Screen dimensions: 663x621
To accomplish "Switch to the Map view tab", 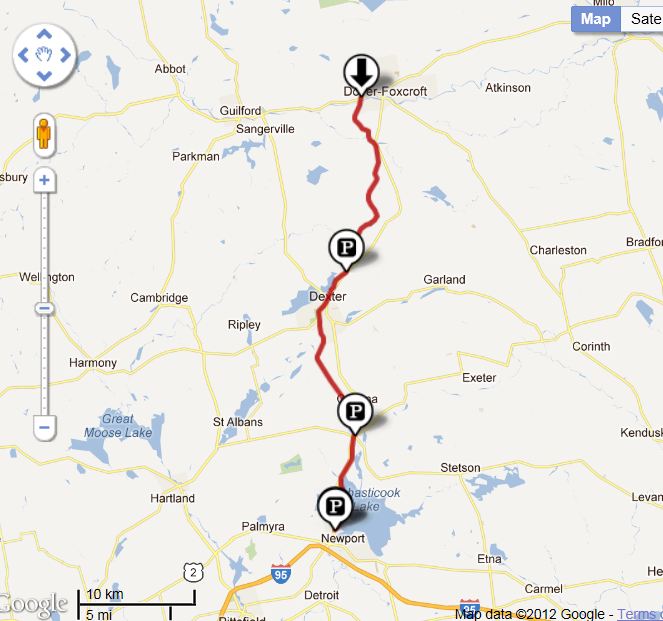I will [596, 19].
